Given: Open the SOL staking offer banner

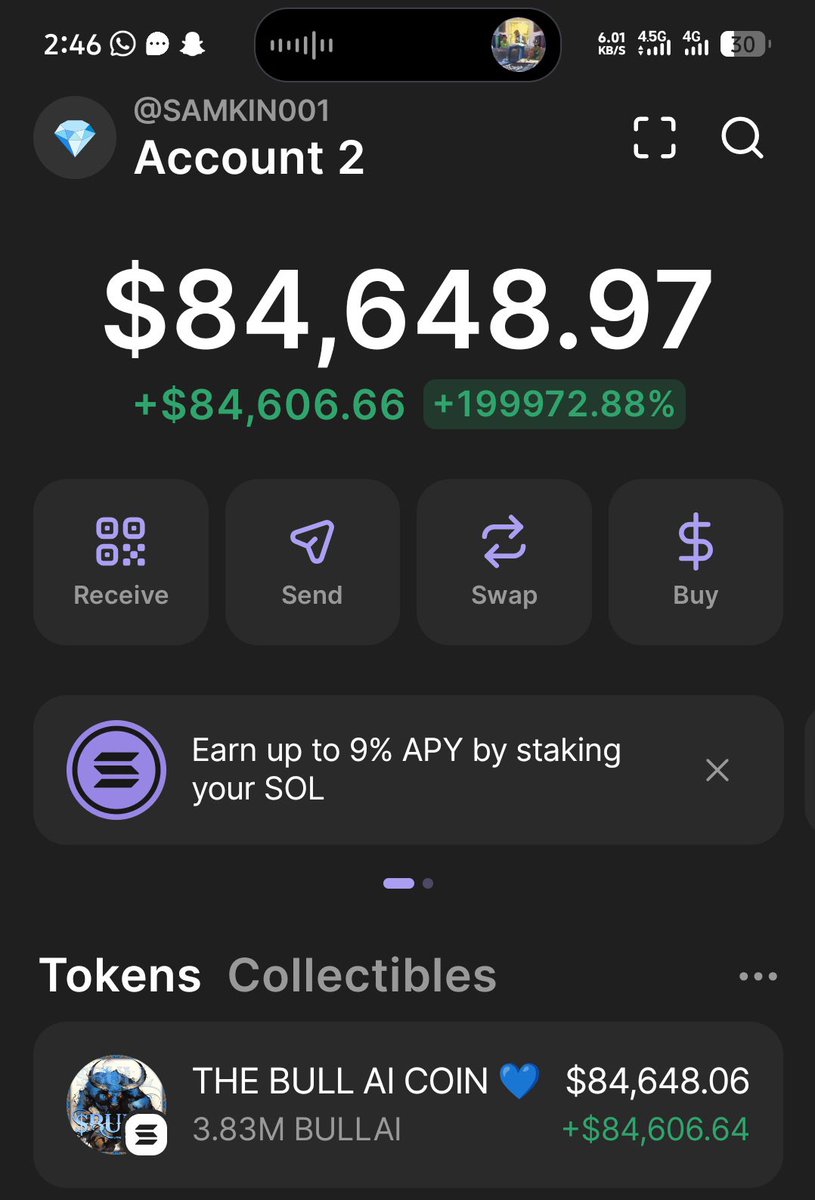Looking at the screenshot, I should (400, 770).
